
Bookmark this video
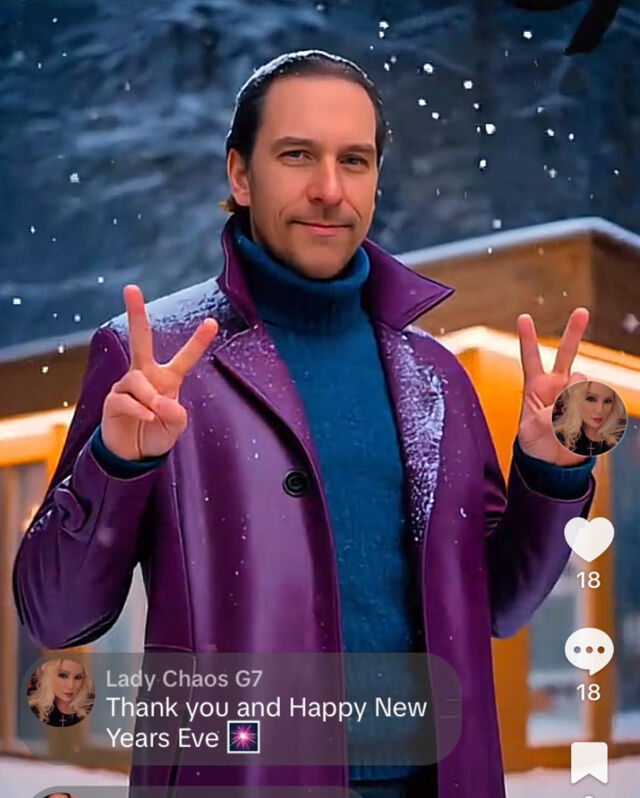coord(589,762)
